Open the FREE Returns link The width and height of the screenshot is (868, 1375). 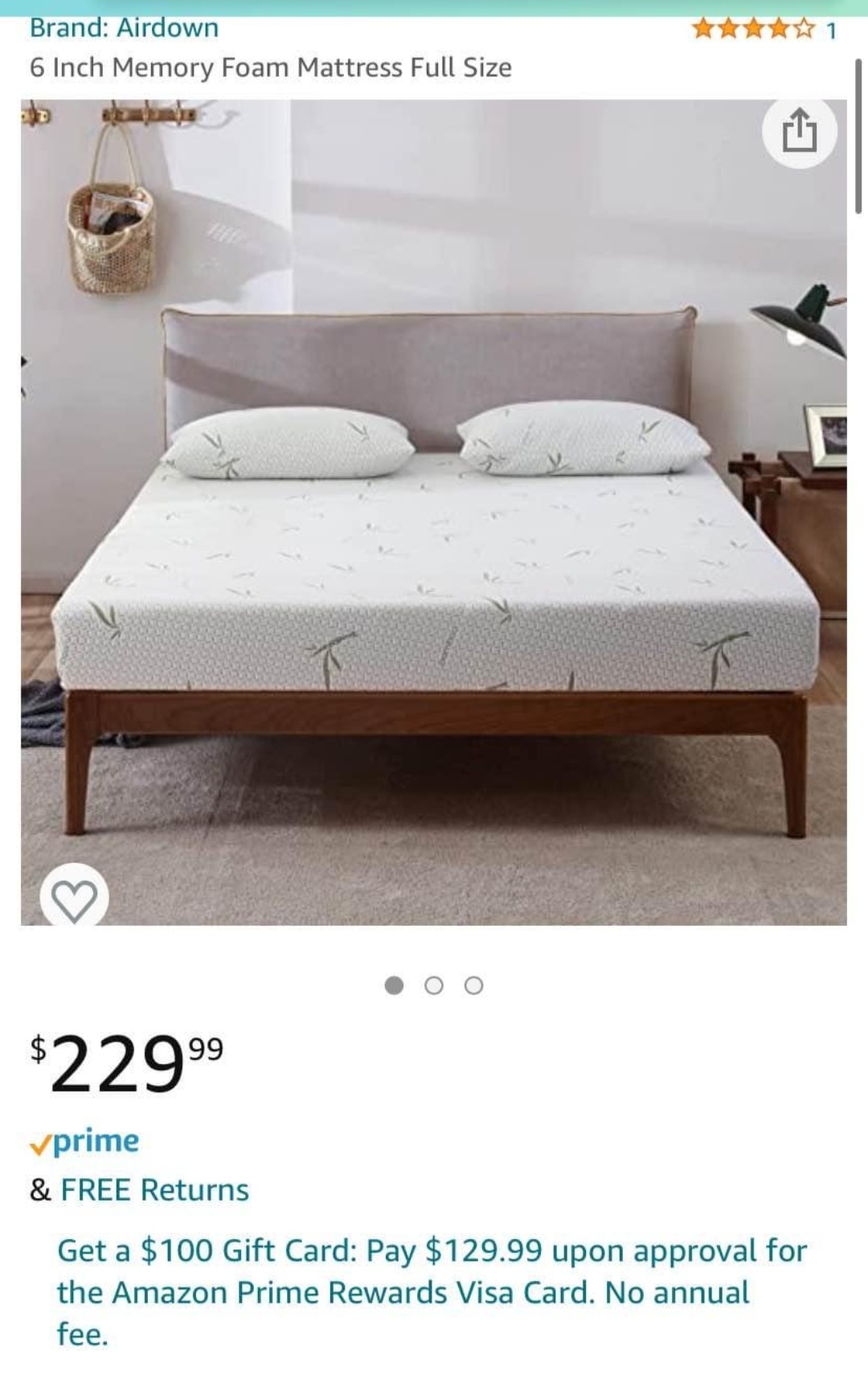pyautogui.click(x=154, y=1189)
